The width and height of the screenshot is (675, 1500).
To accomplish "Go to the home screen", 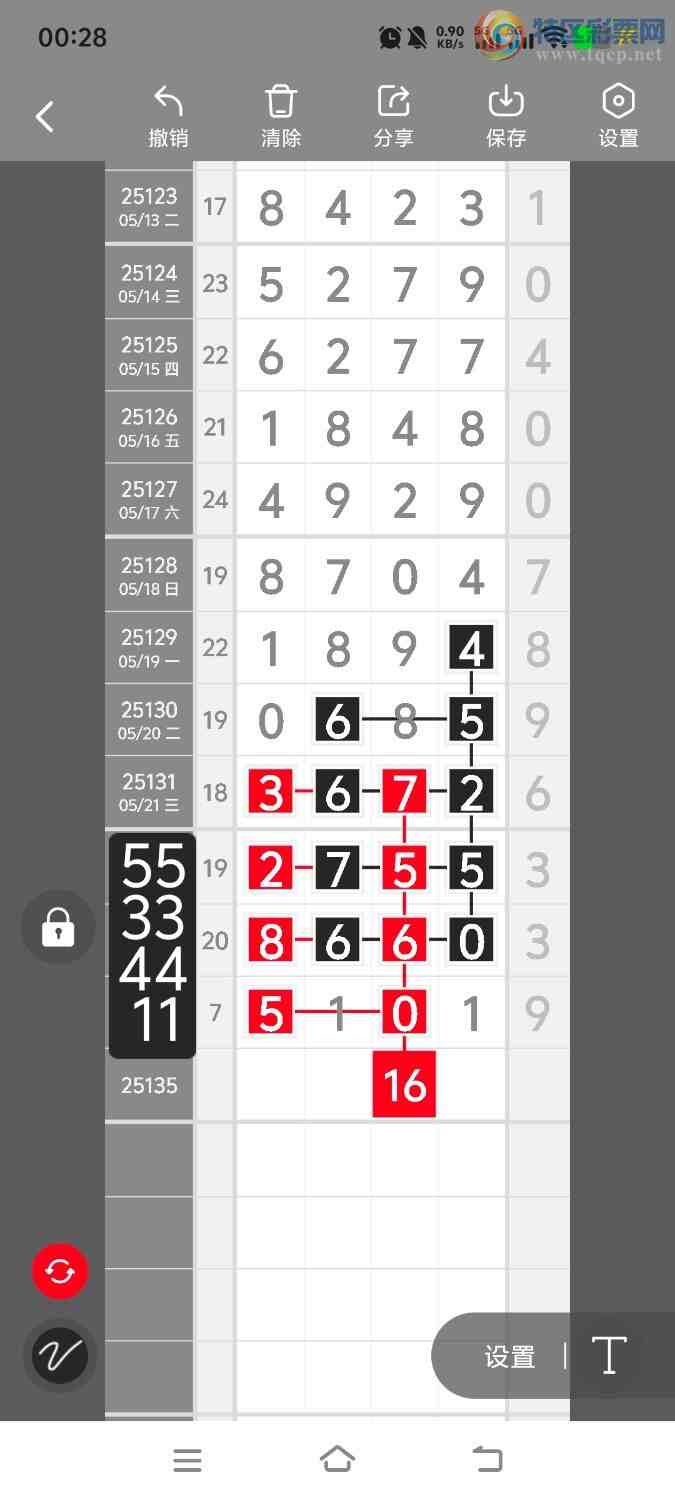I will (x=337, y=1460).
